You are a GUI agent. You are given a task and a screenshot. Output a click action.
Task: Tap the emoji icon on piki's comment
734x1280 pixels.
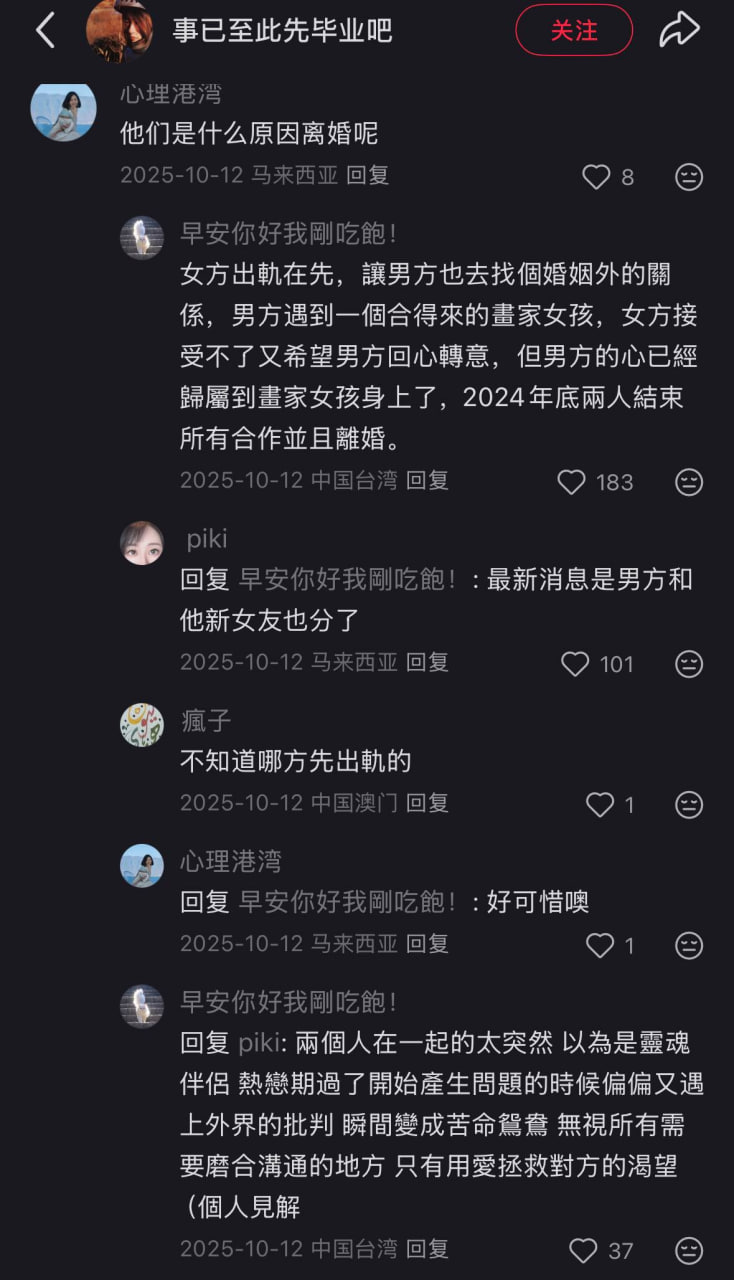(x=688, y=663)
